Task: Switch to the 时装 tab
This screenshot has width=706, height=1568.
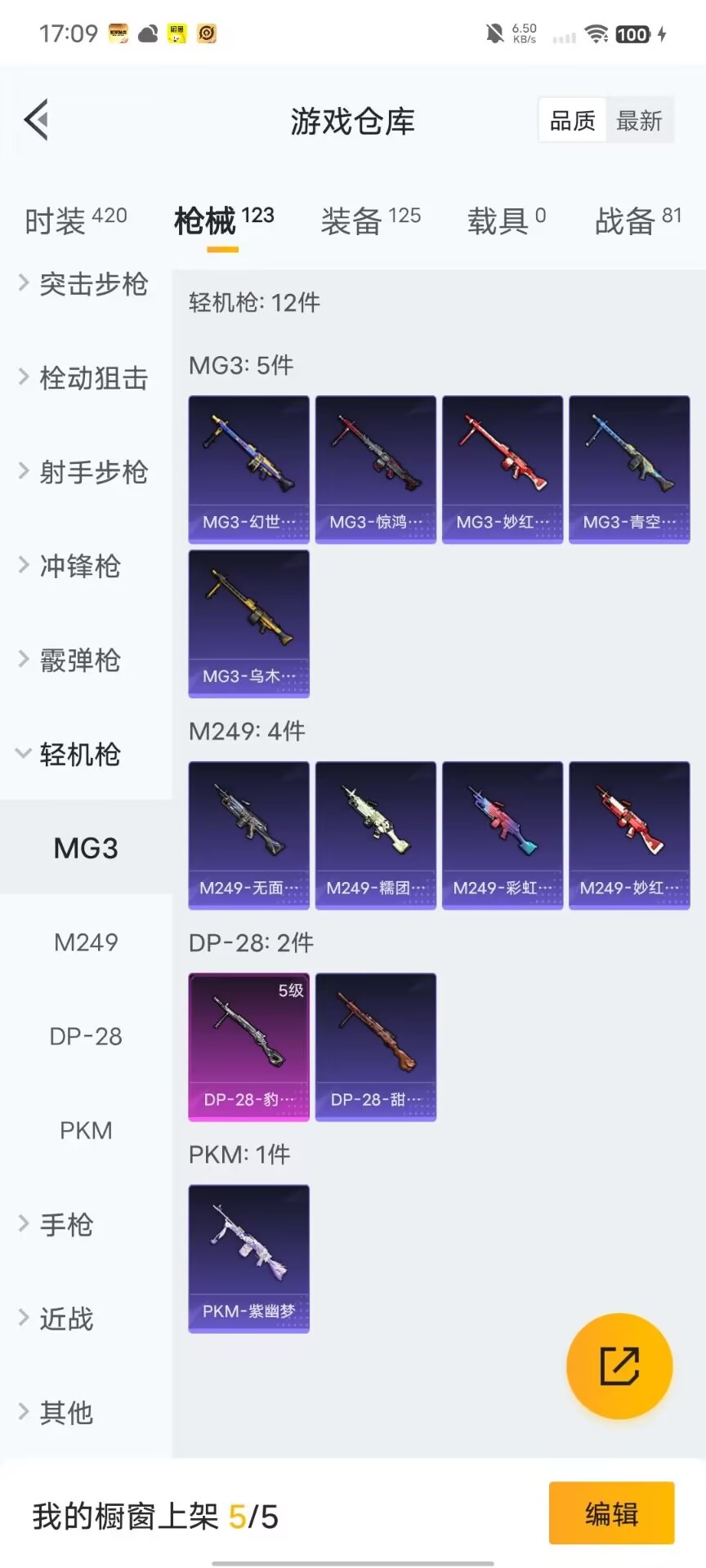Action: tap(75, 220)
